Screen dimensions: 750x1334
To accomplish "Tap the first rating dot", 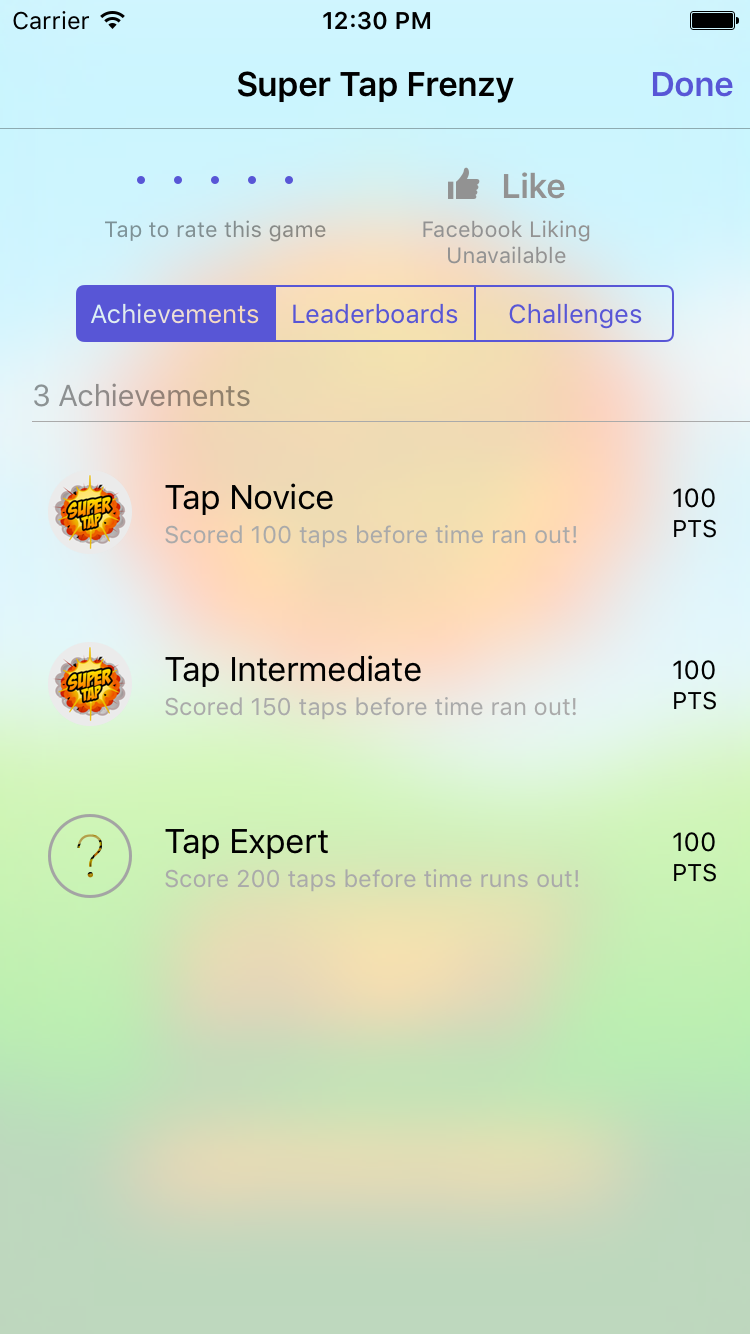I will tap(140, 180).
